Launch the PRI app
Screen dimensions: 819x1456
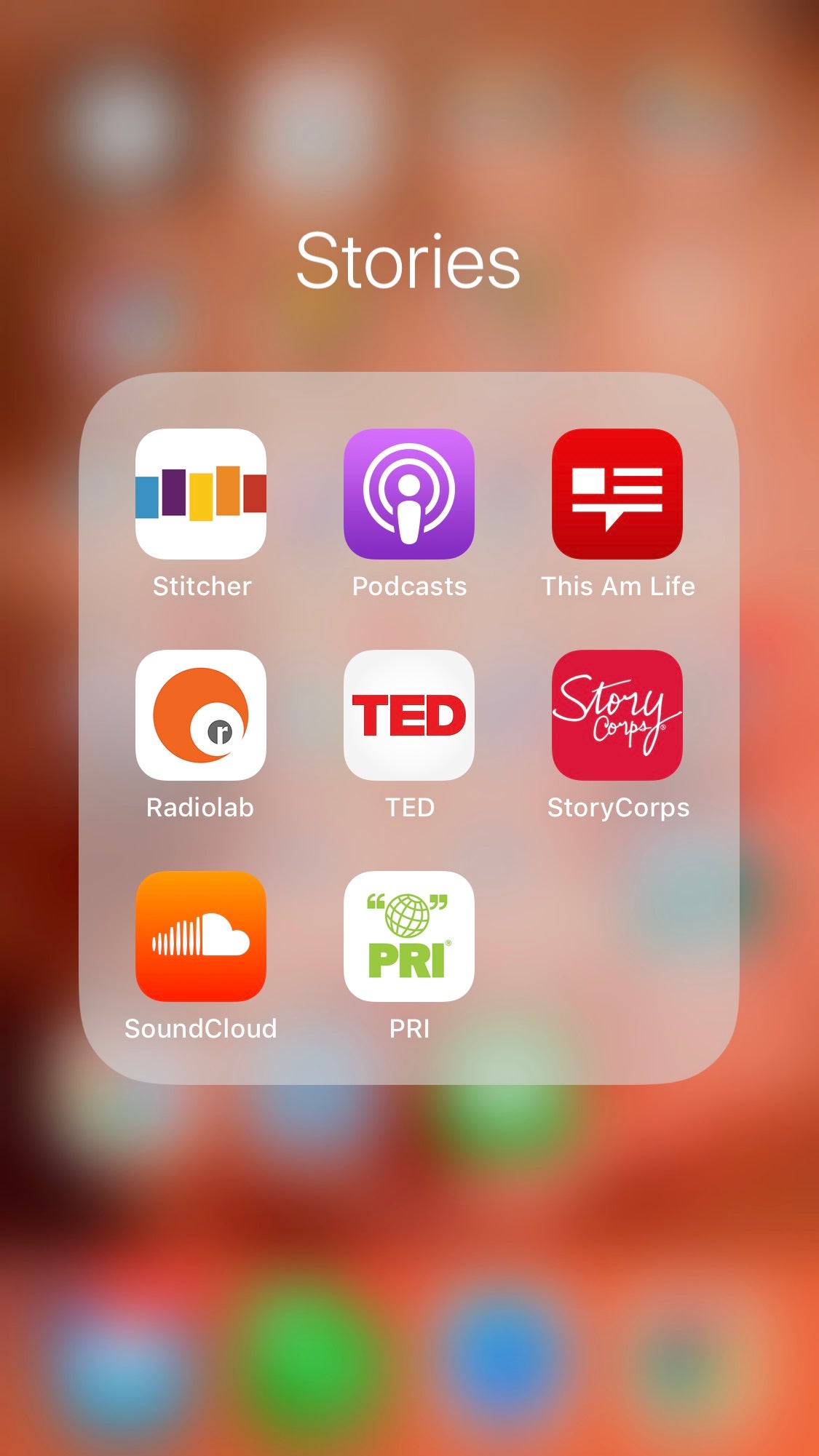pyautogui.click(x=409, y=936)
